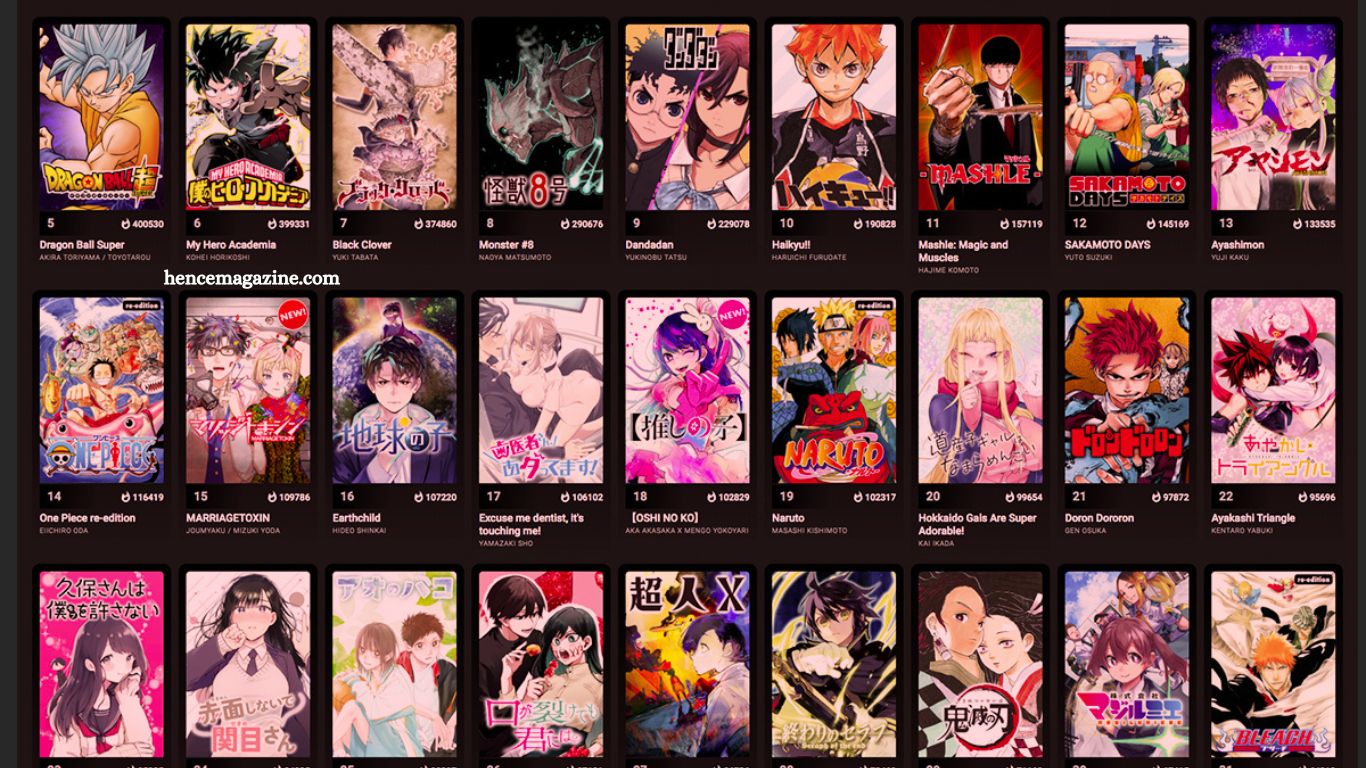View the Earthchild manga
The image size is (1366, 768).
[x=394, y=390]
